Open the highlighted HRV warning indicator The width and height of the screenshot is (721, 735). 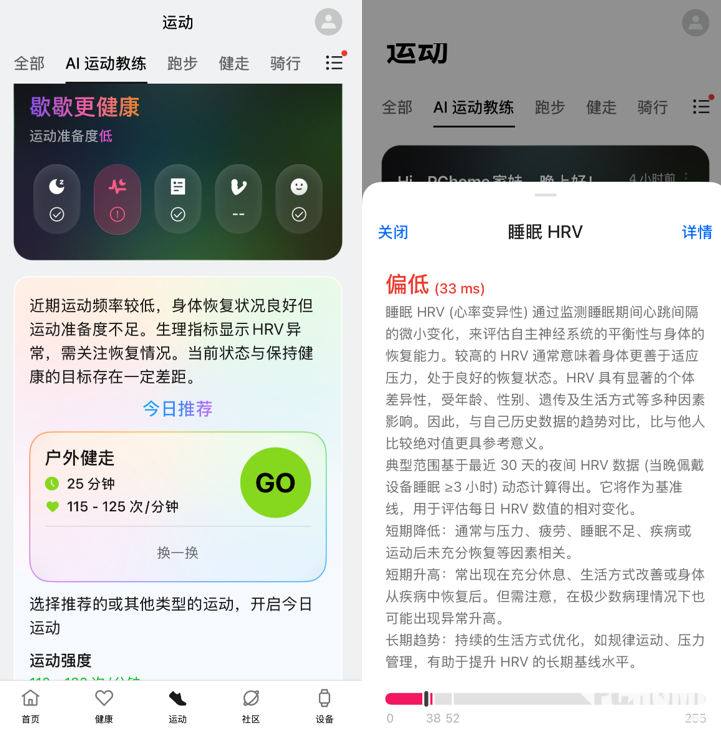click(117, 198)
